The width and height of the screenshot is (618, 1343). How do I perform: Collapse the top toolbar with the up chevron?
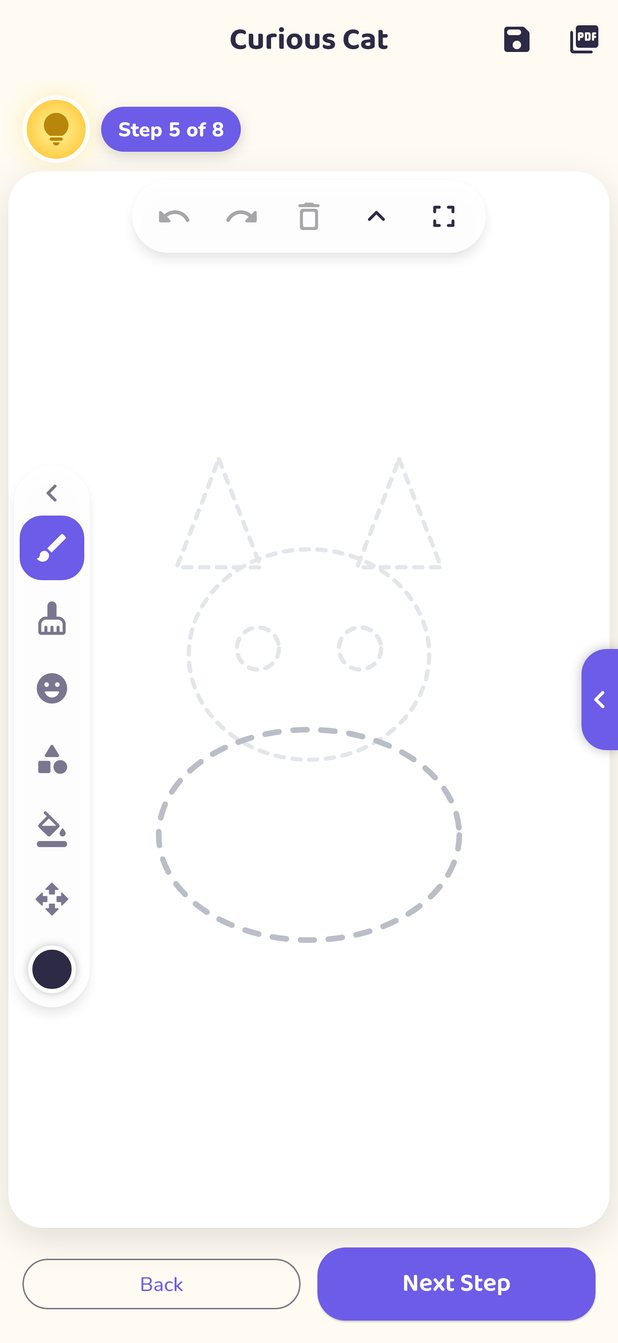pos(376,216)
